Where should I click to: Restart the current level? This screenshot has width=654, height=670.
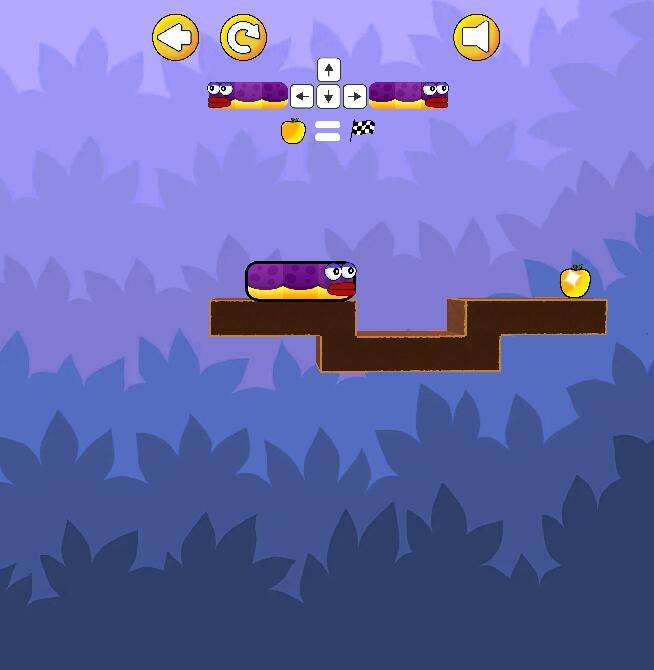click(243, 38)
